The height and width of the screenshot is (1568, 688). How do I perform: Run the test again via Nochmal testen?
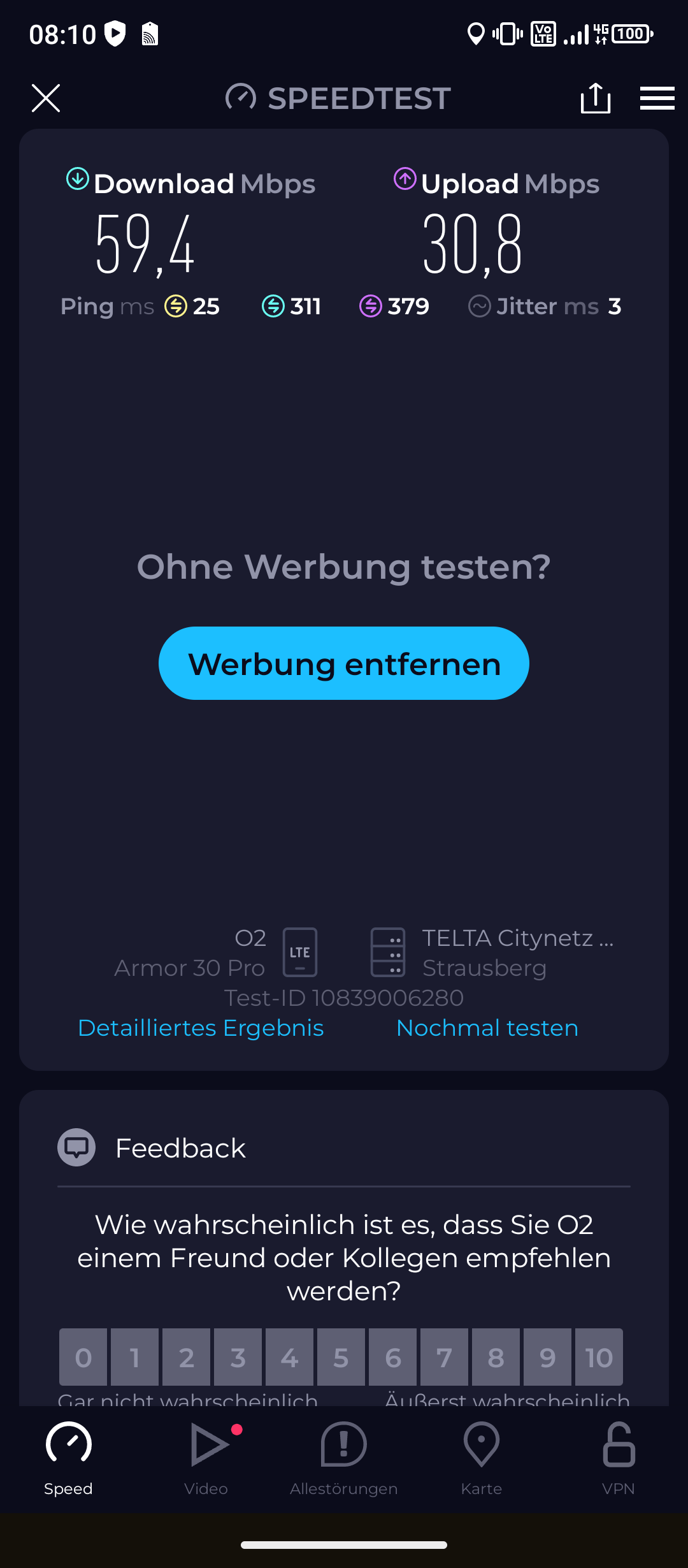487,1028
